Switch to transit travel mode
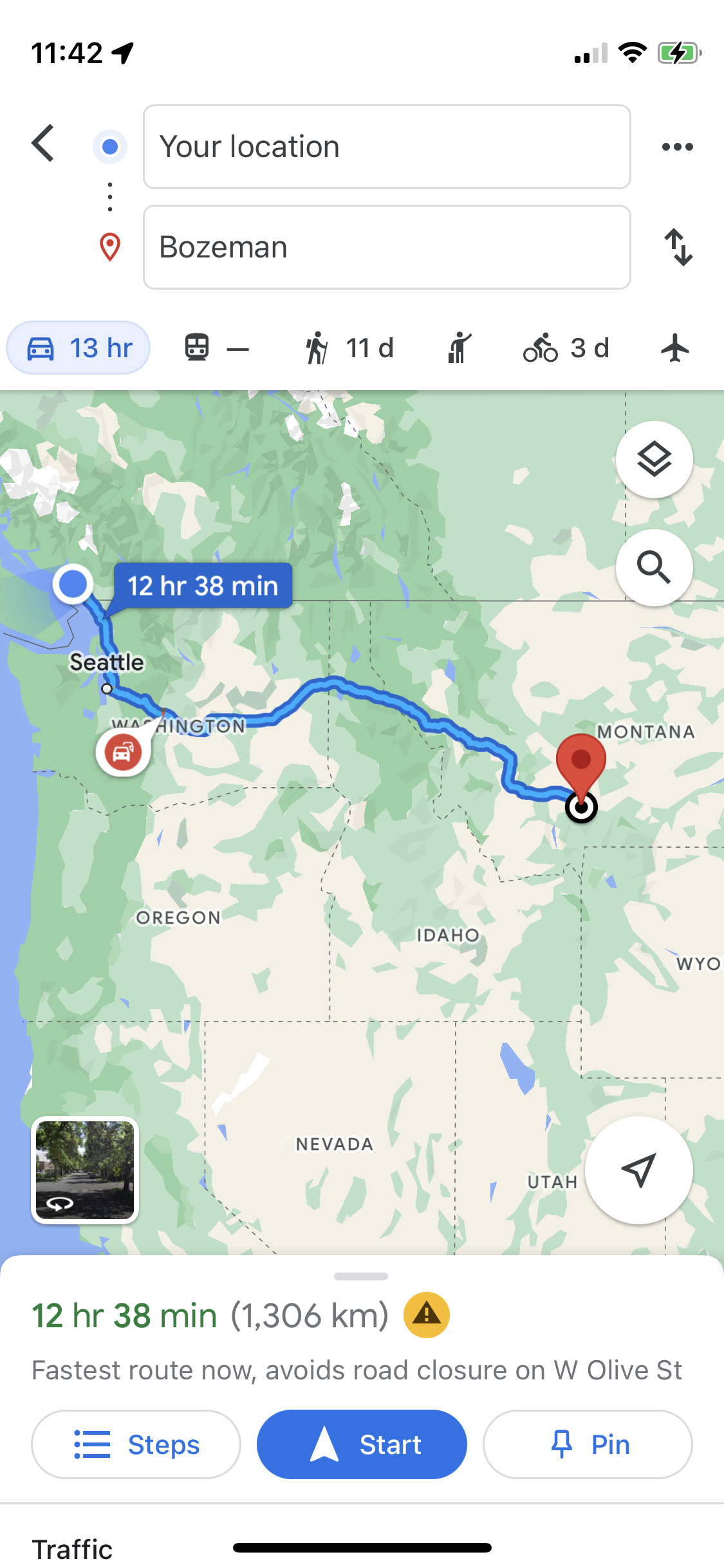This screenshot has height=1568, width=724. click(x=216, y=348)
